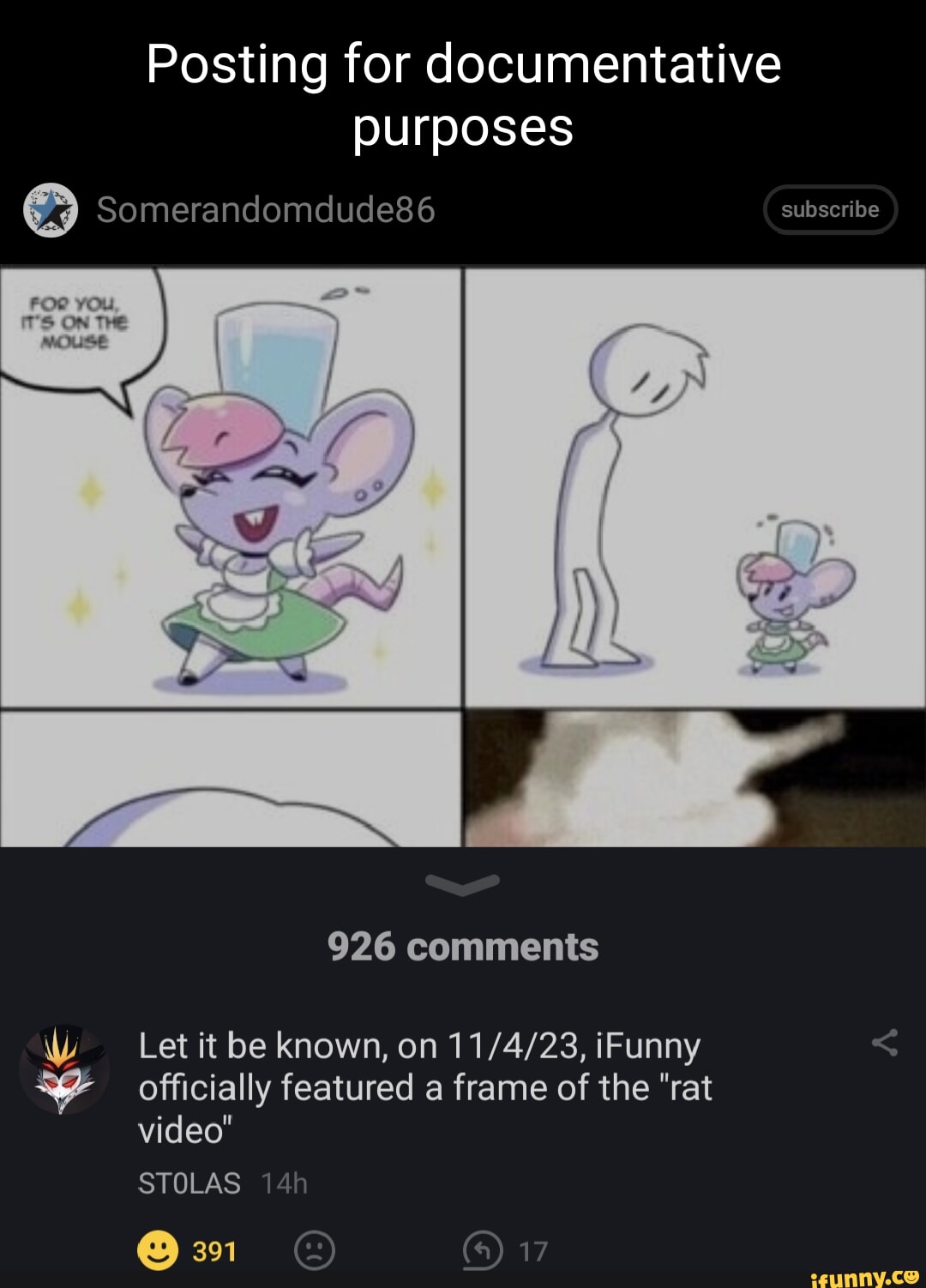Open Somerandomdude86's profile
This screenshot has height=1288, width=926.
[265, 209]
